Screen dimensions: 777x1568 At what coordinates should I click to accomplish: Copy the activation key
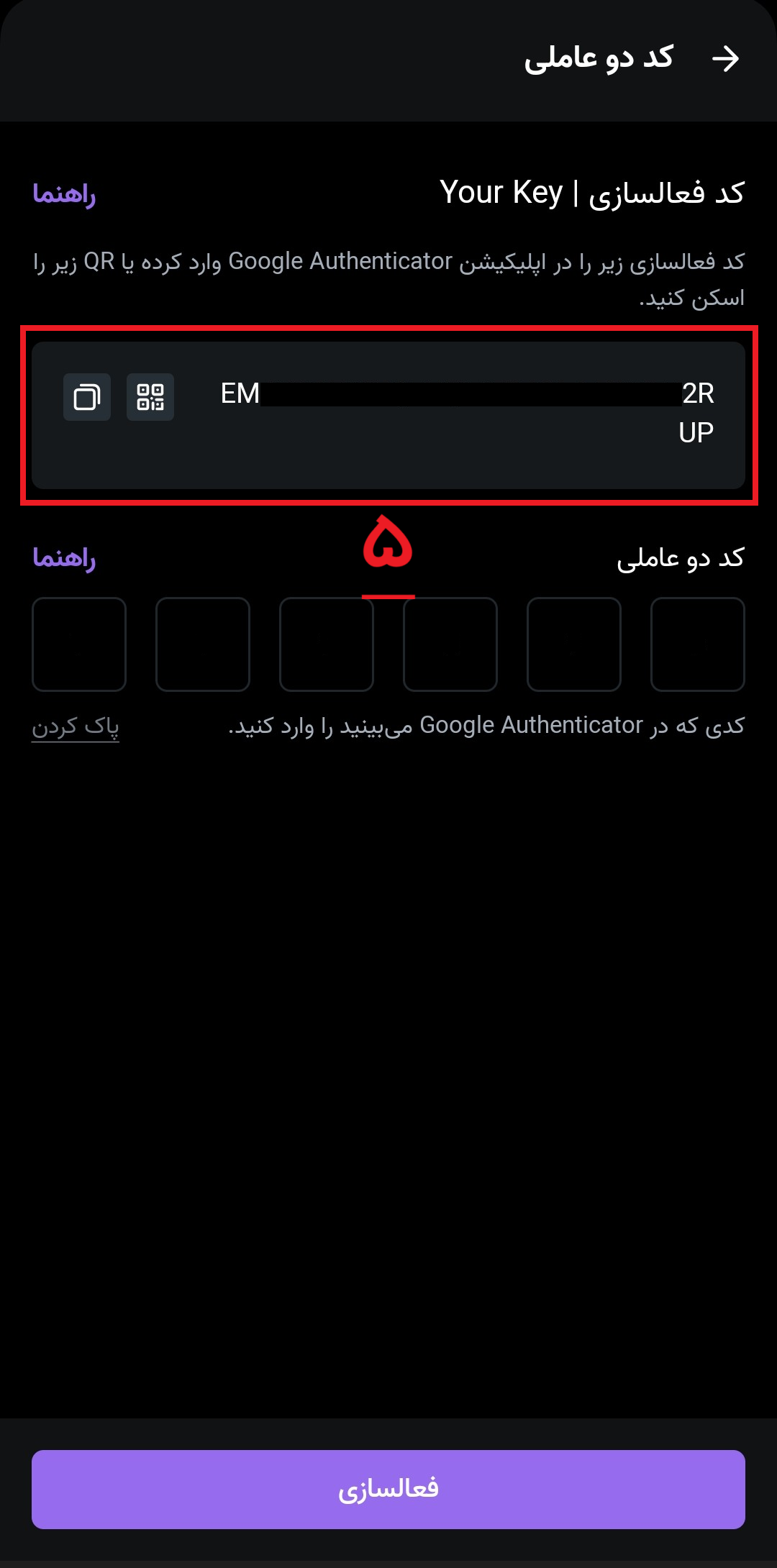coord(87,397)
